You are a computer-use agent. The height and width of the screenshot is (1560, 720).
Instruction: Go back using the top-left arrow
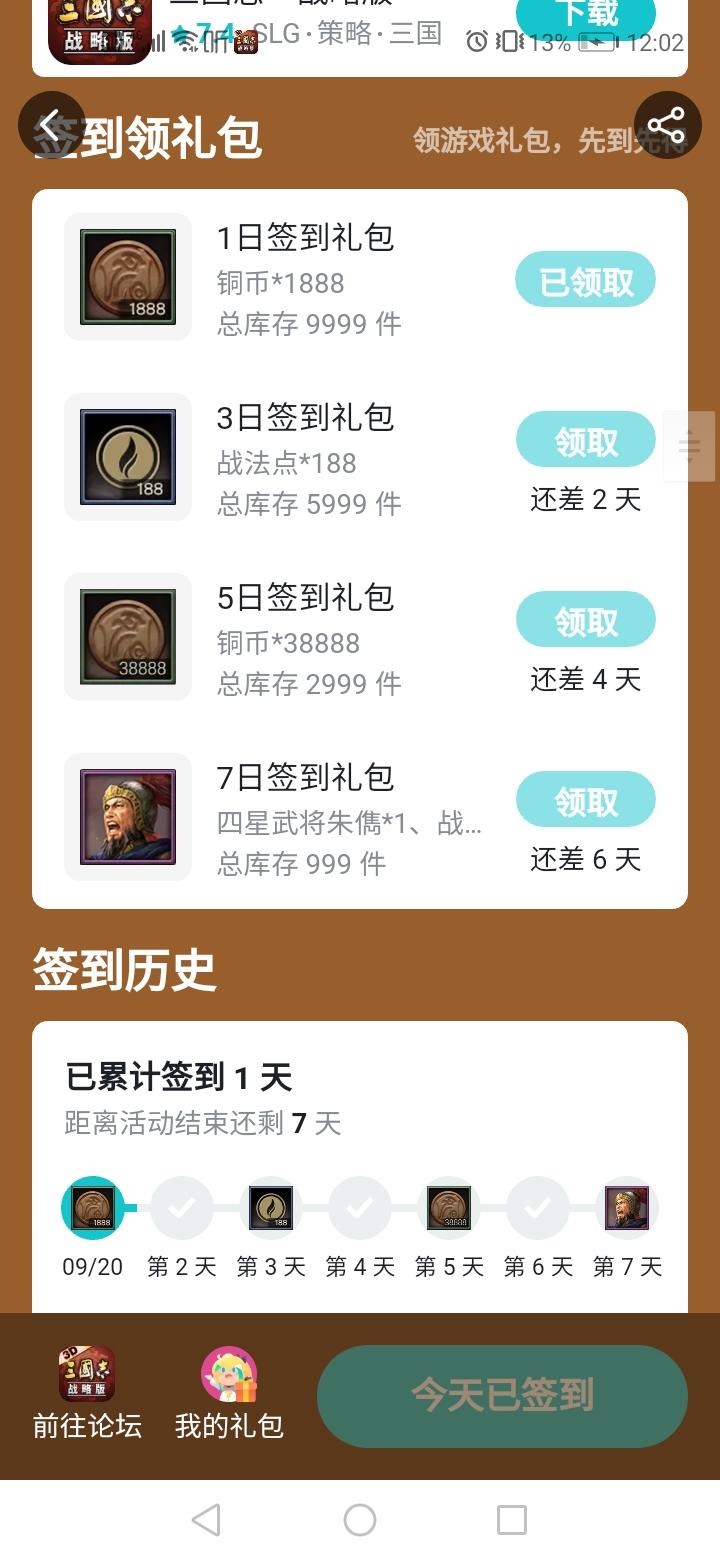51,125
